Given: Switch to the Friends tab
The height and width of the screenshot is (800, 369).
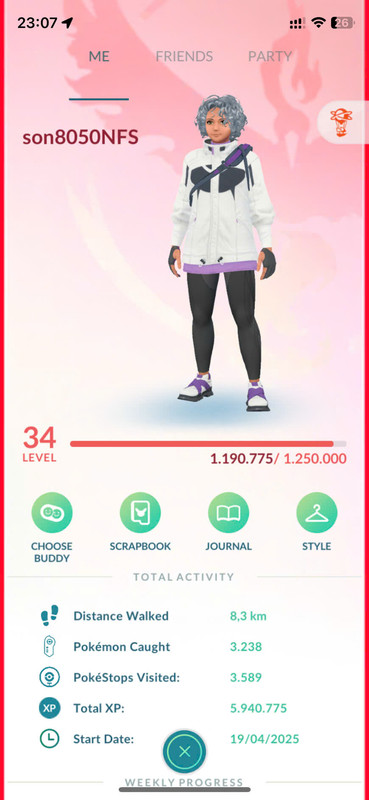Looking at the screenshot, I should click(x=184, y=56).
